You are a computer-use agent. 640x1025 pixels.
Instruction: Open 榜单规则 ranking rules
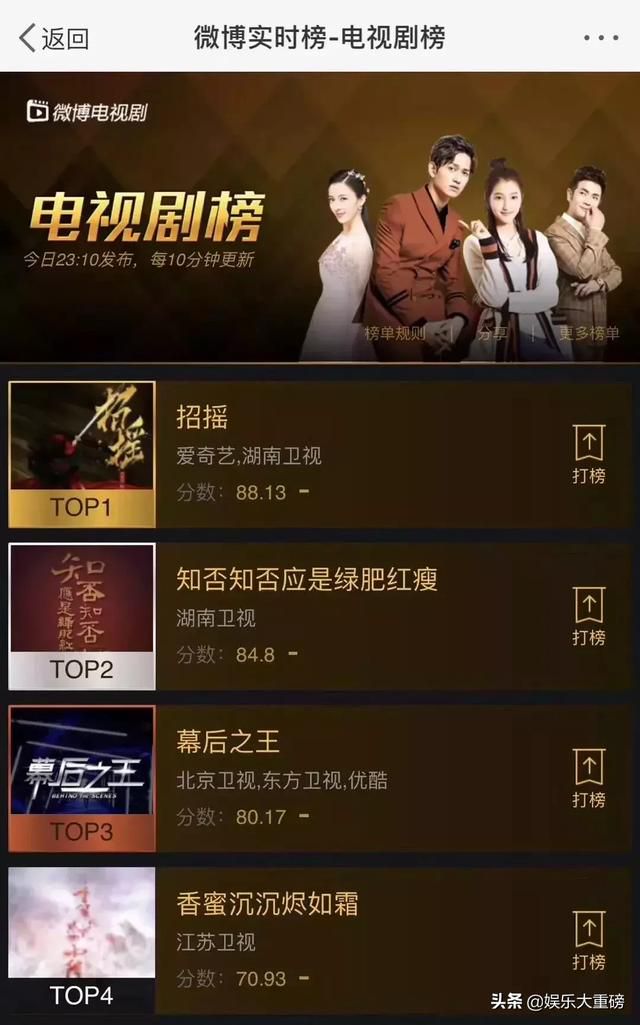[x=395, y=333]
